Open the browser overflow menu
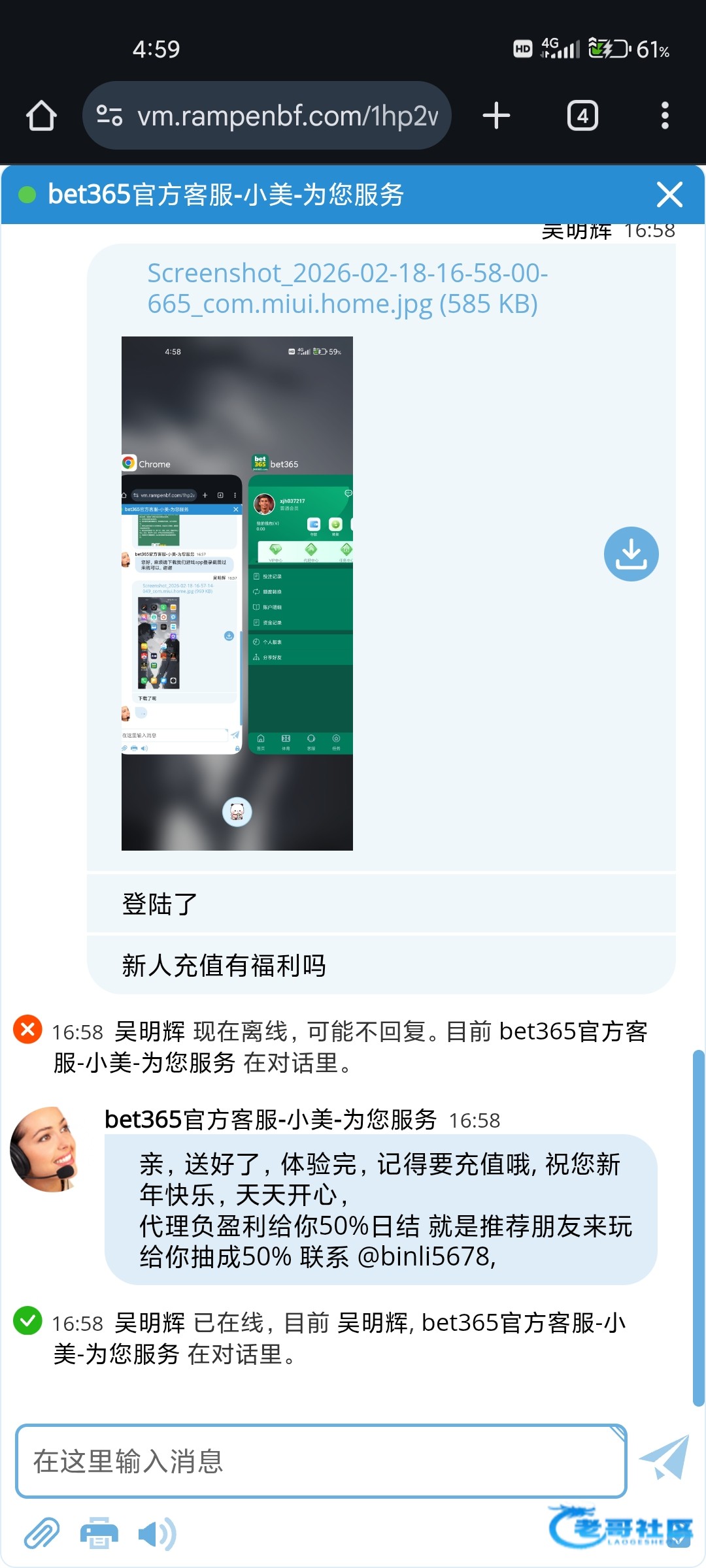 click(664, 116)
